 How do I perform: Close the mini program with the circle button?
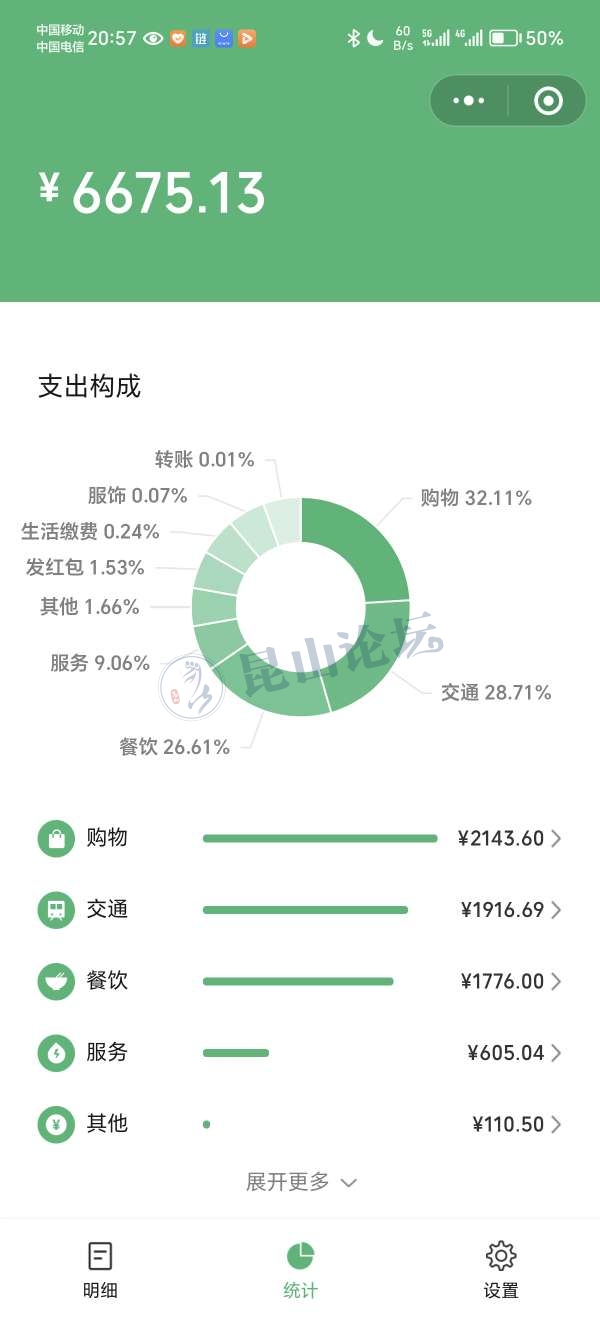pyautogui.click(x=548, y=101)
